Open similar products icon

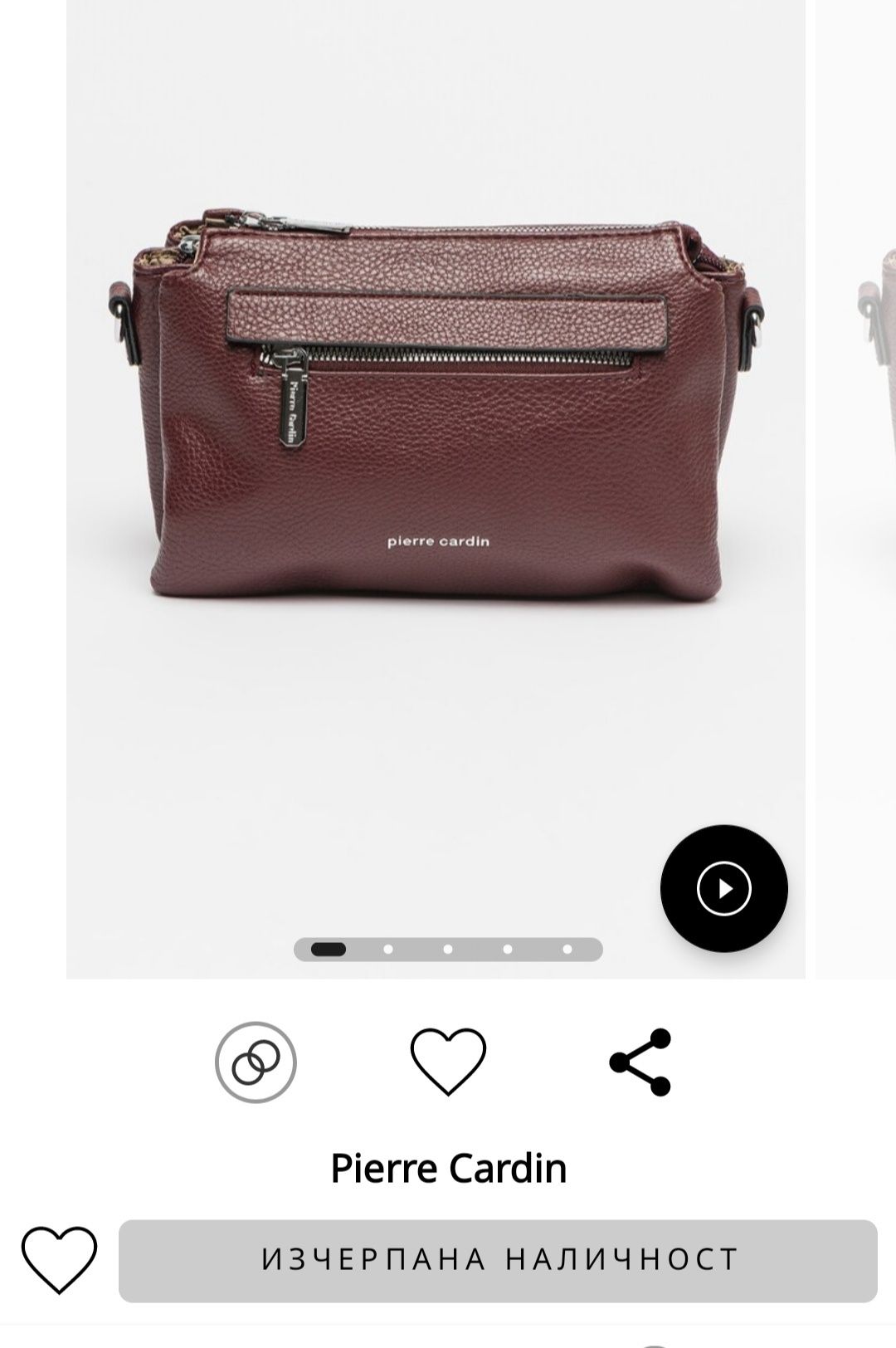click(256, 1062)
